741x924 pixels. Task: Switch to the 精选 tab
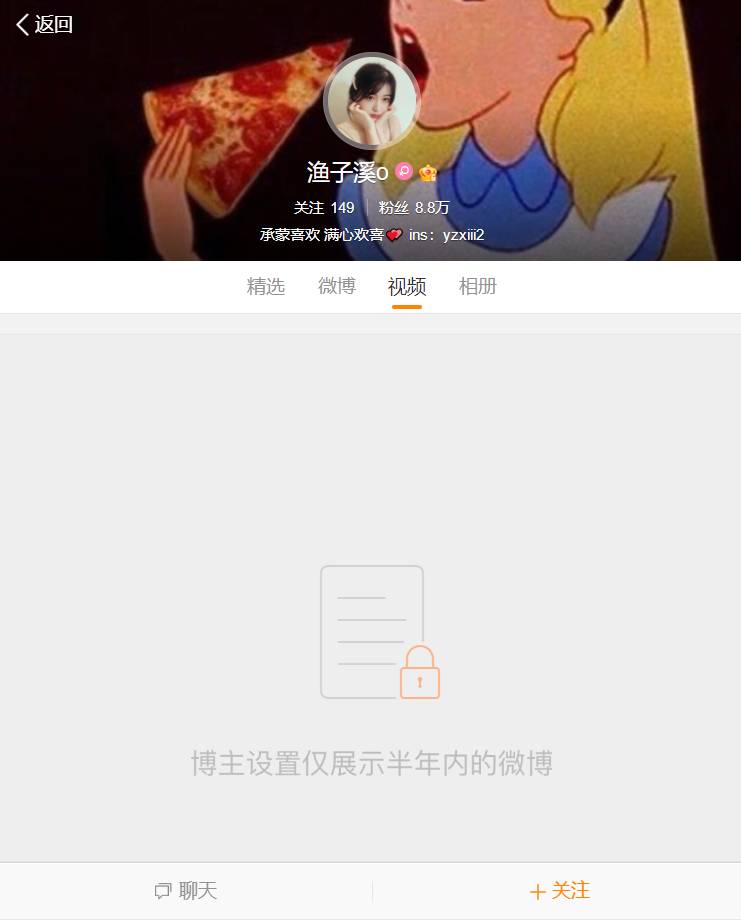pos(266,287)
